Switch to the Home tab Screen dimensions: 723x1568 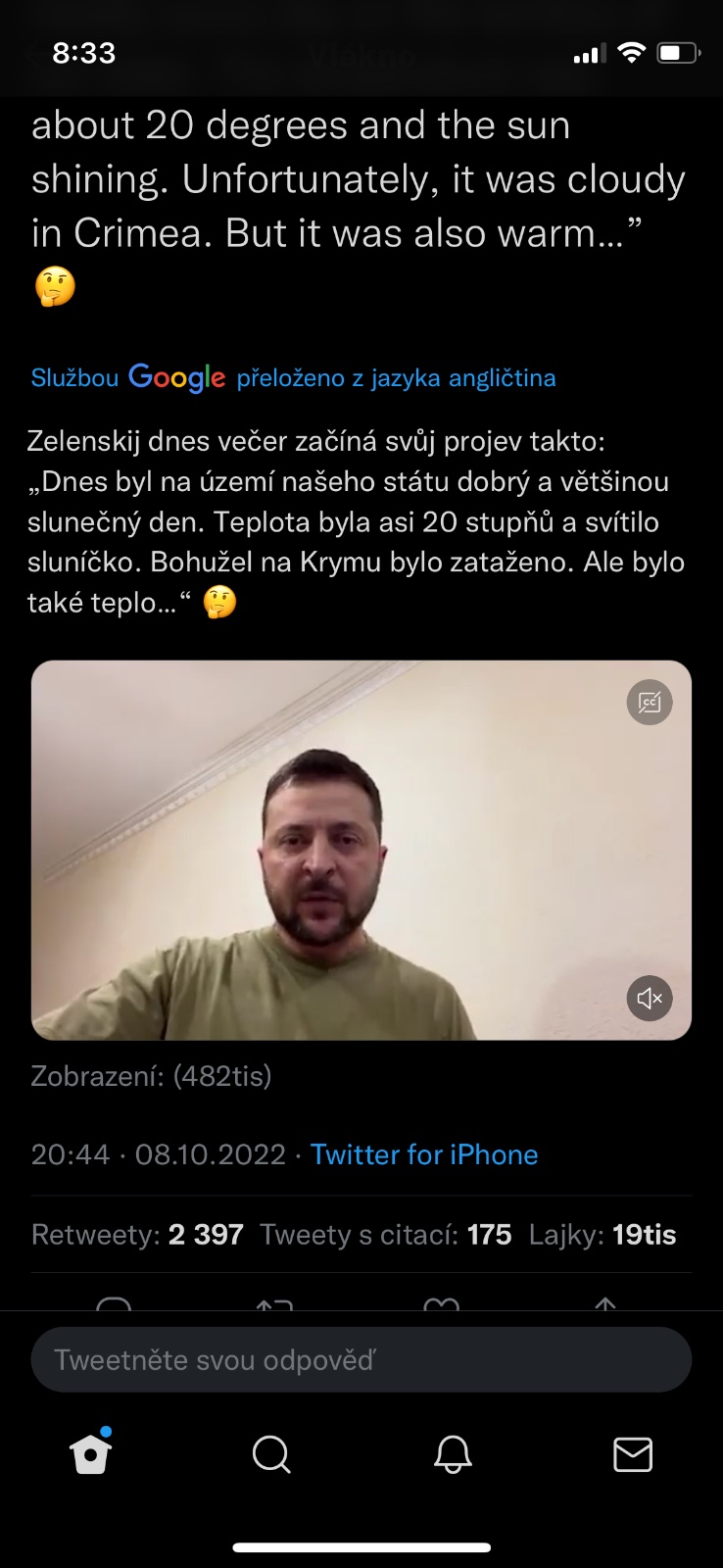pyautogui.click(x=91, y=1454)
